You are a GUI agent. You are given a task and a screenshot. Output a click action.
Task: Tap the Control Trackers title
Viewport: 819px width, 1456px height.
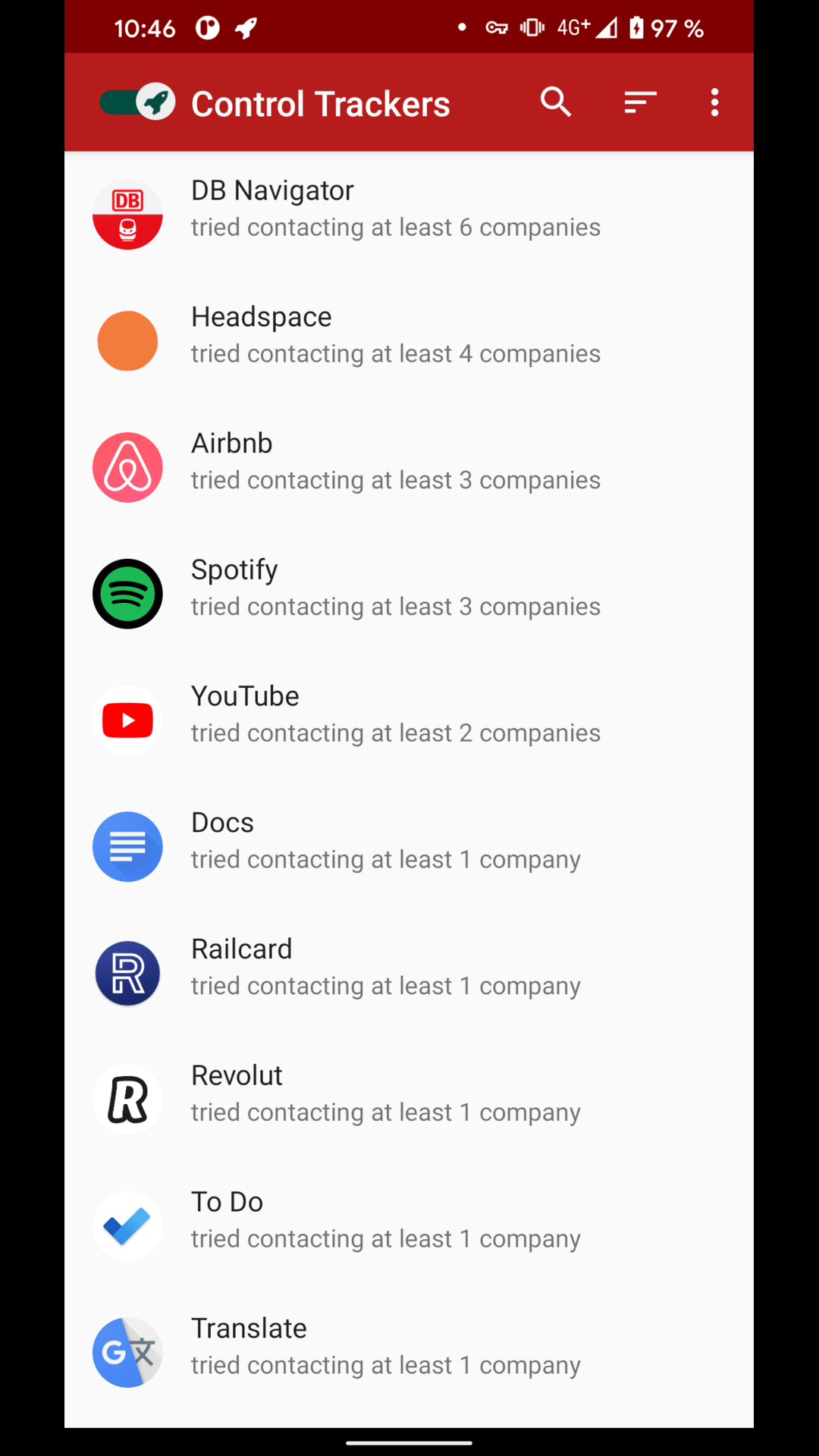coord(320,103)
